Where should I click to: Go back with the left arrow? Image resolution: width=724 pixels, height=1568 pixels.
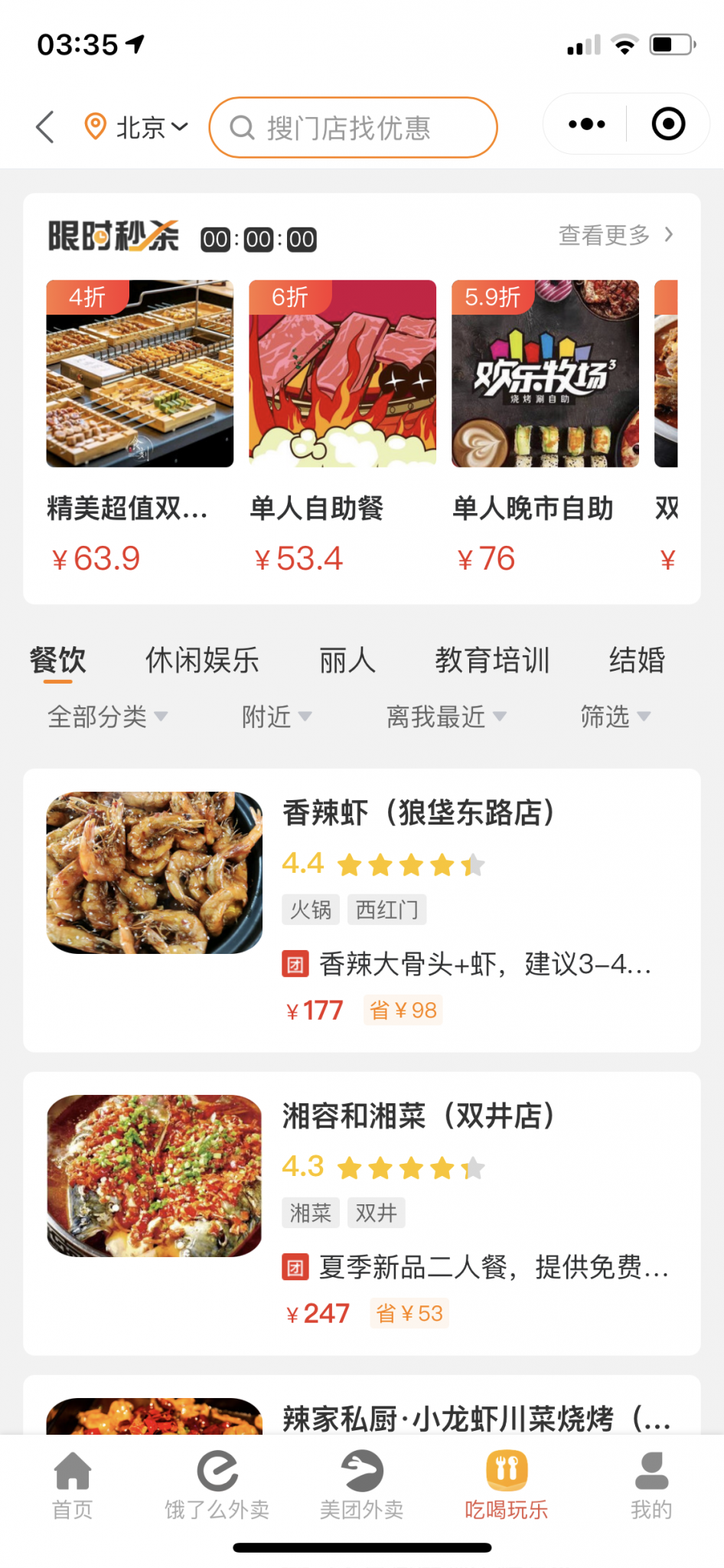46,126
